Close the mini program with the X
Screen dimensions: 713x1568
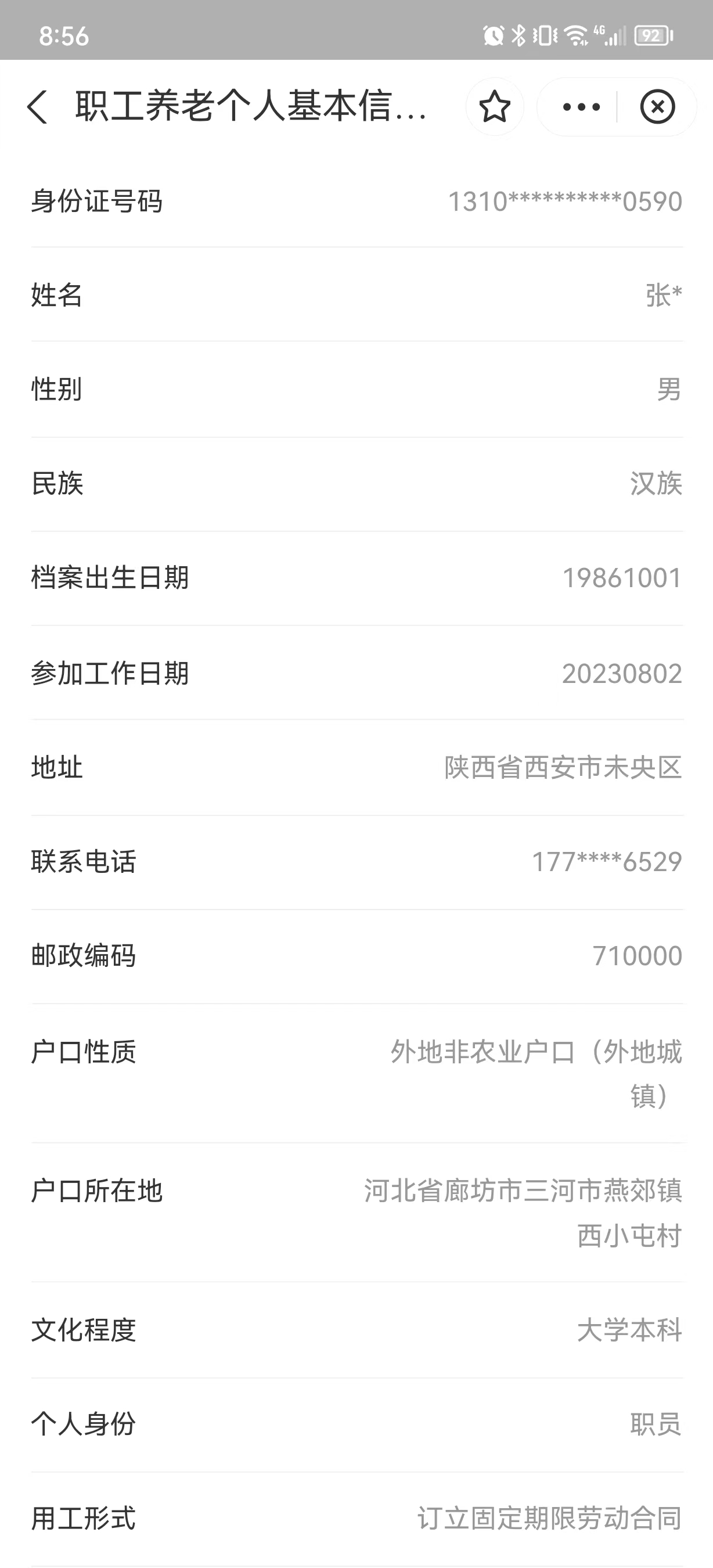click(x=657, y=107)
